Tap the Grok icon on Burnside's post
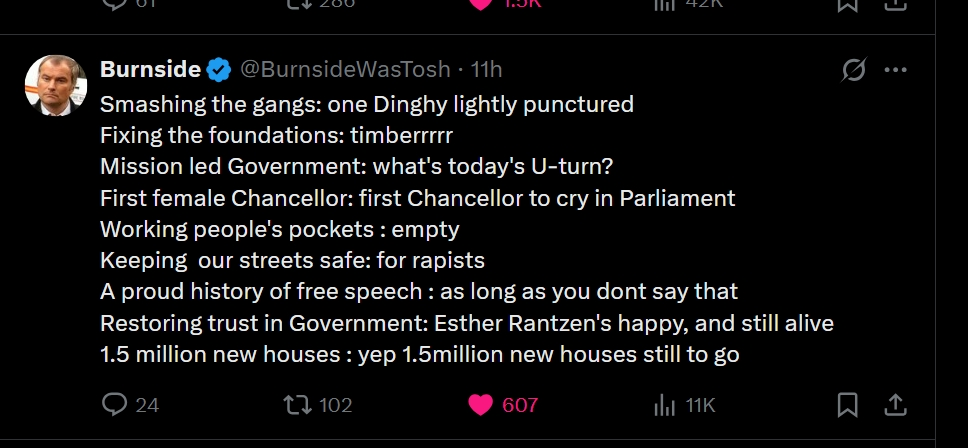Image resolution: width=968 pixels, height=448 pixels. click(x=853, y=70)
